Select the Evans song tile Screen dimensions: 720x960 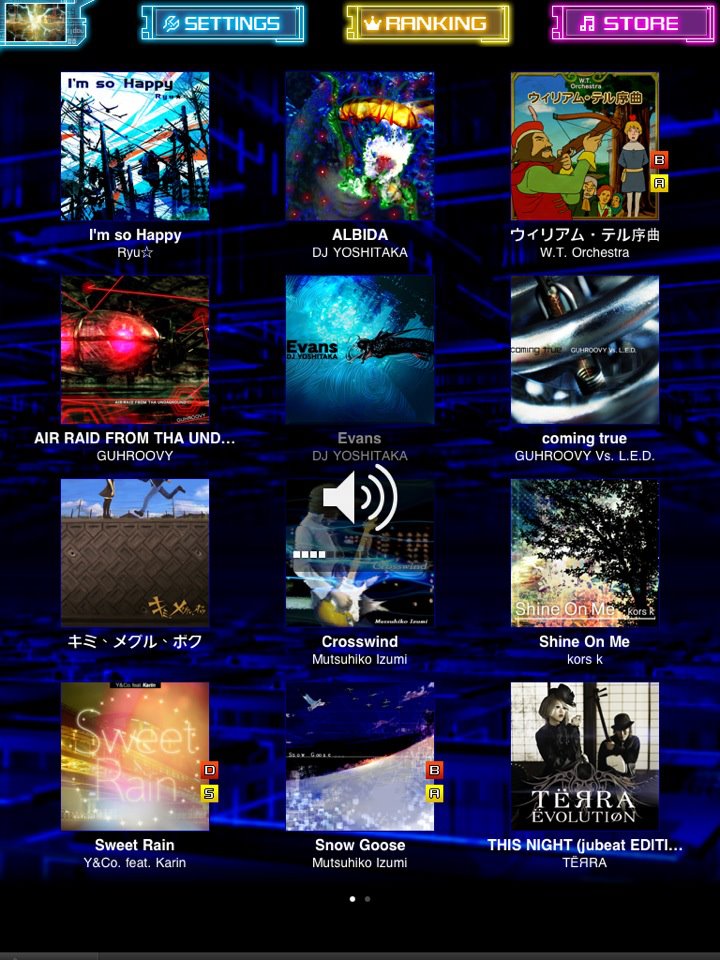[360, 350]
